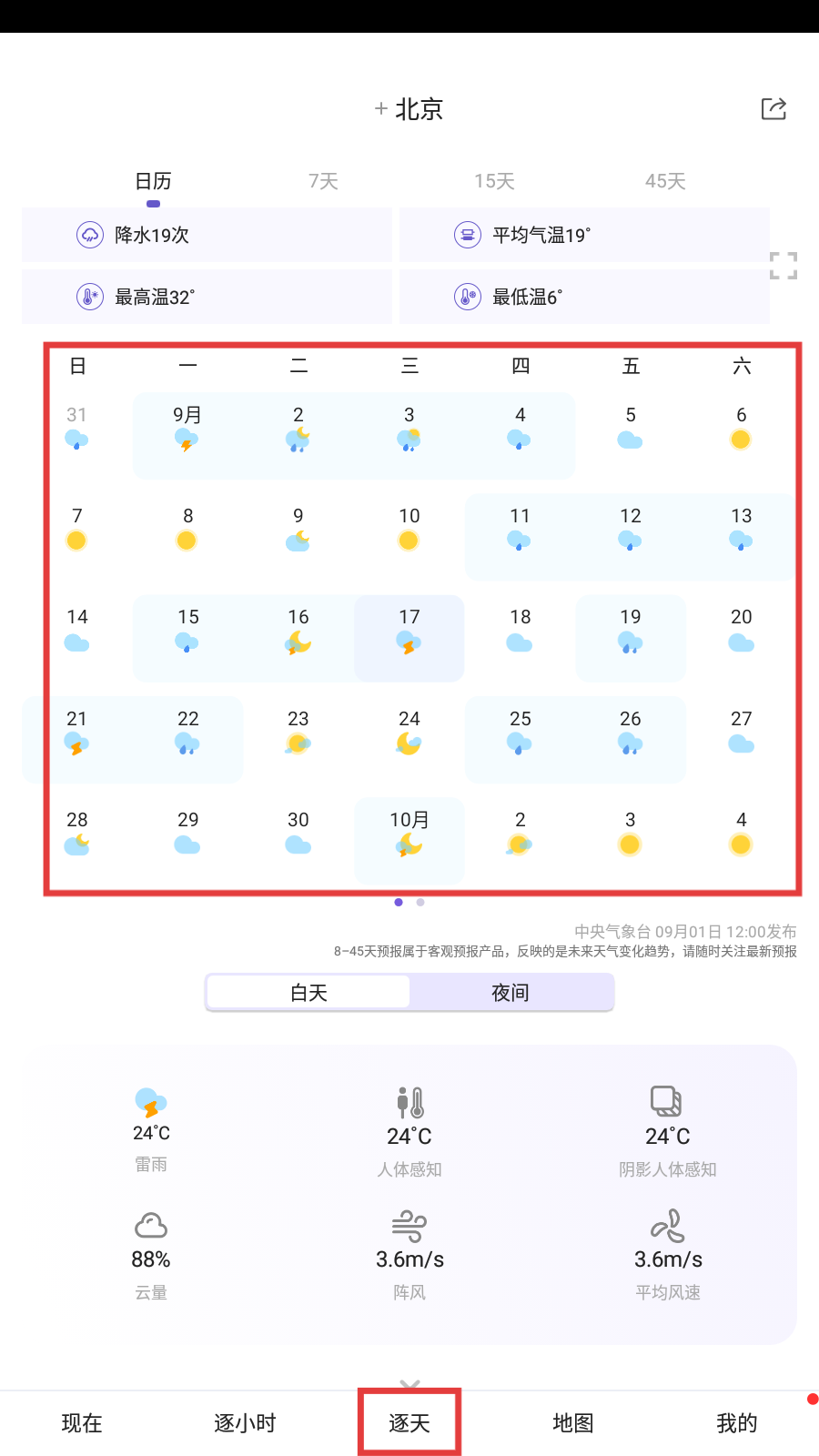Image resolution: width=819 pixels, height=1456 pixels.
Task: Select the 白天 segment
Action: (308, 993)
